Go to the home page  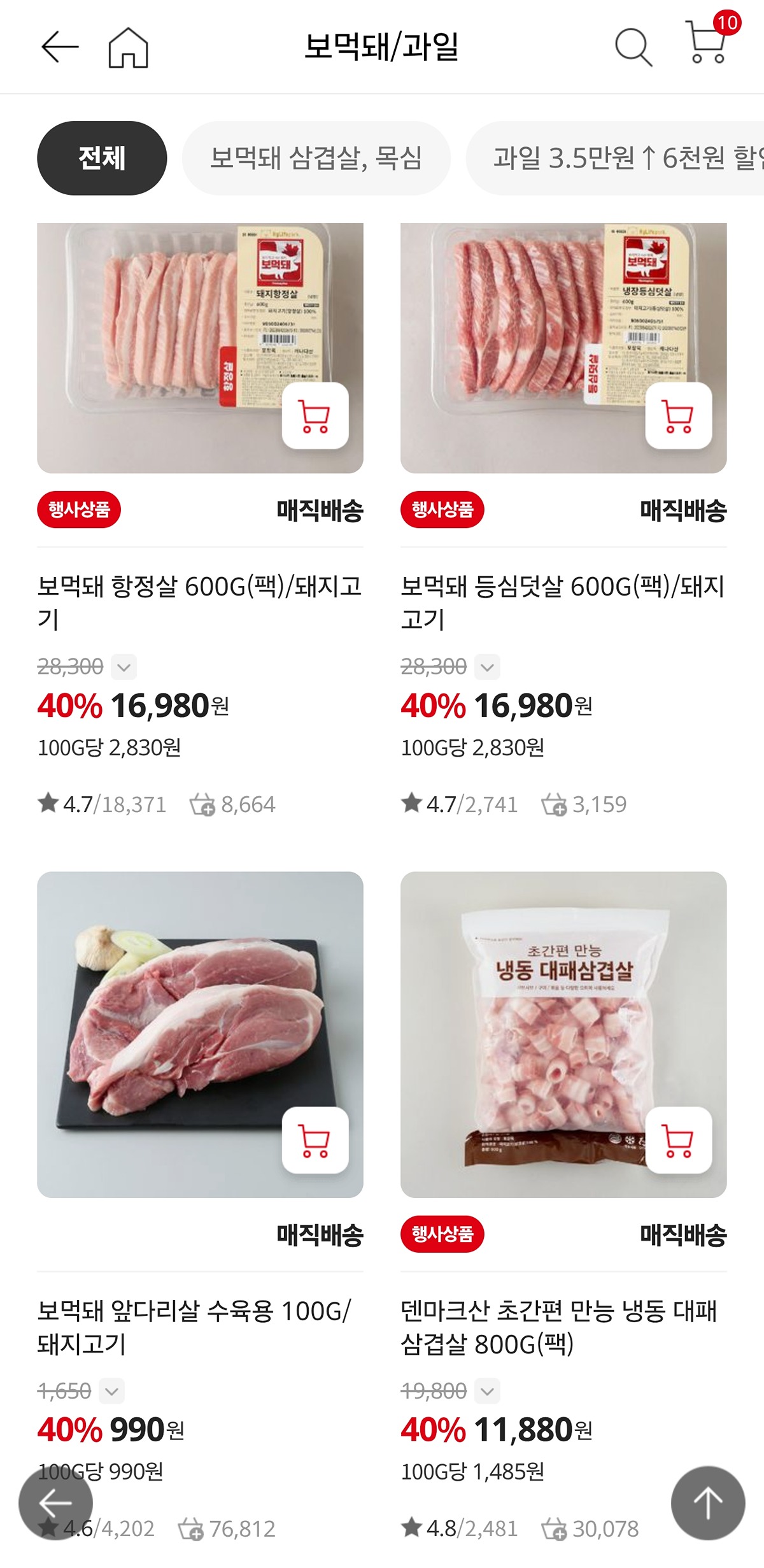128,47
